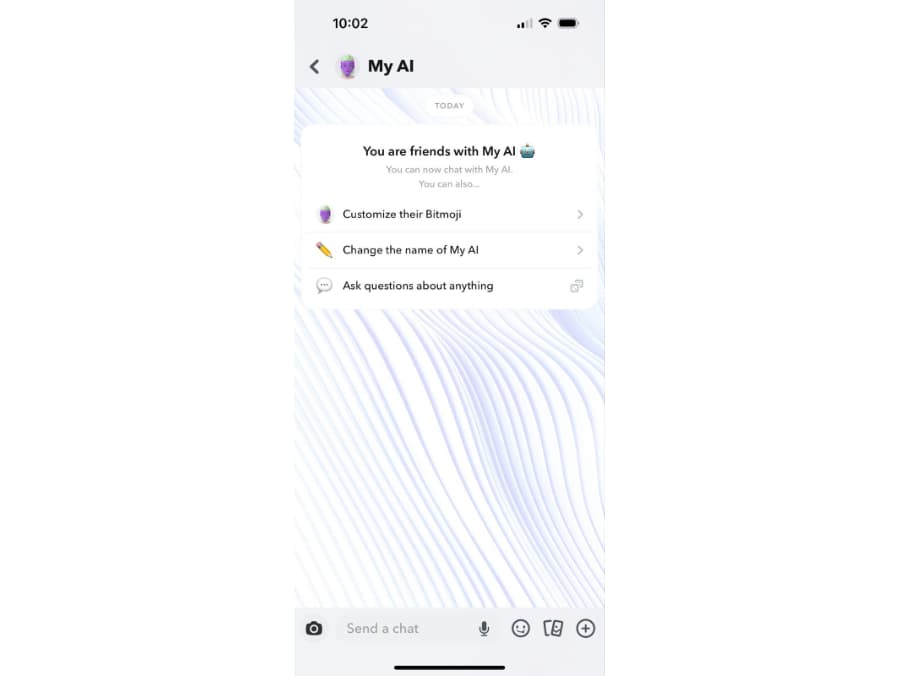Tap the plus icon for more options
The image size is (899, 676).
(586, 628)
